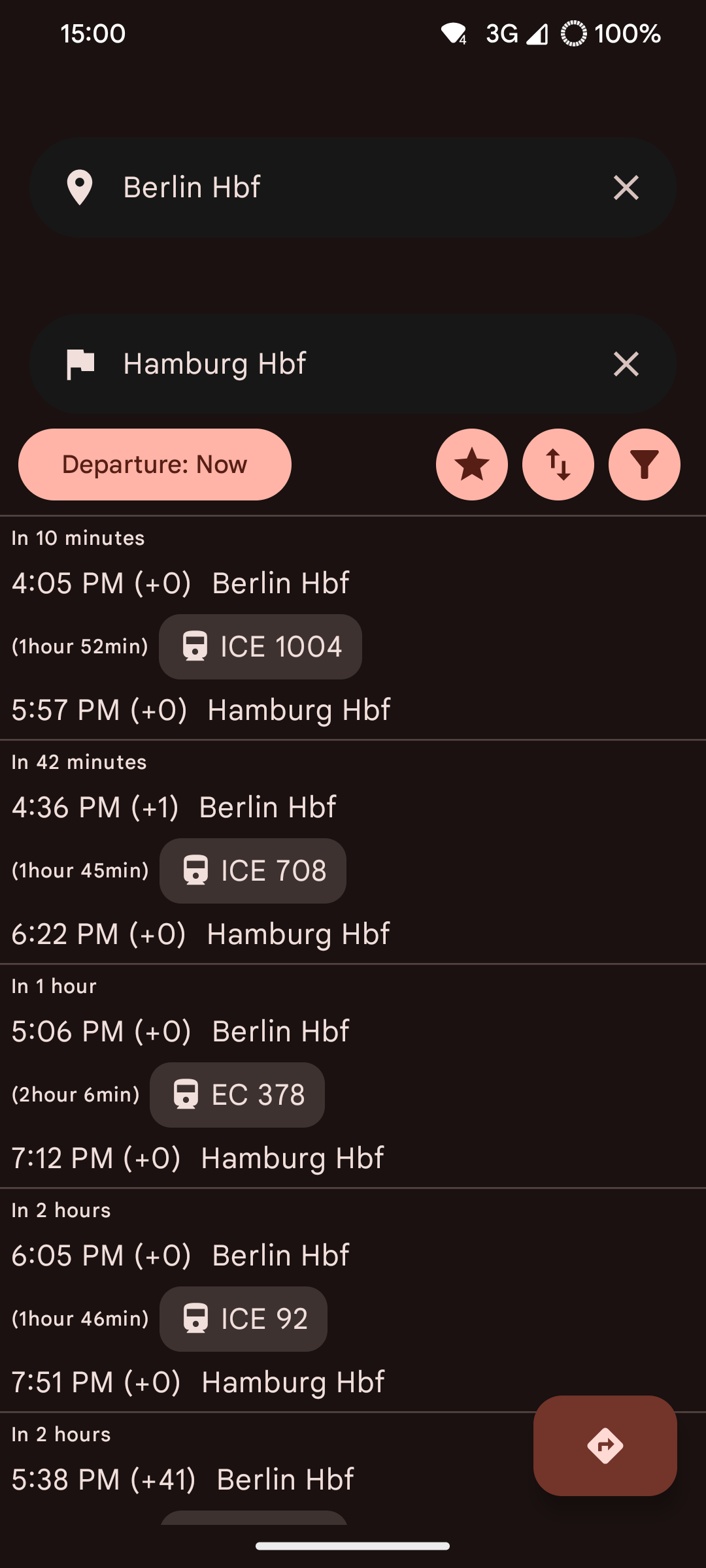Clear the Berlin Hbf origin entry

[626, 188]
